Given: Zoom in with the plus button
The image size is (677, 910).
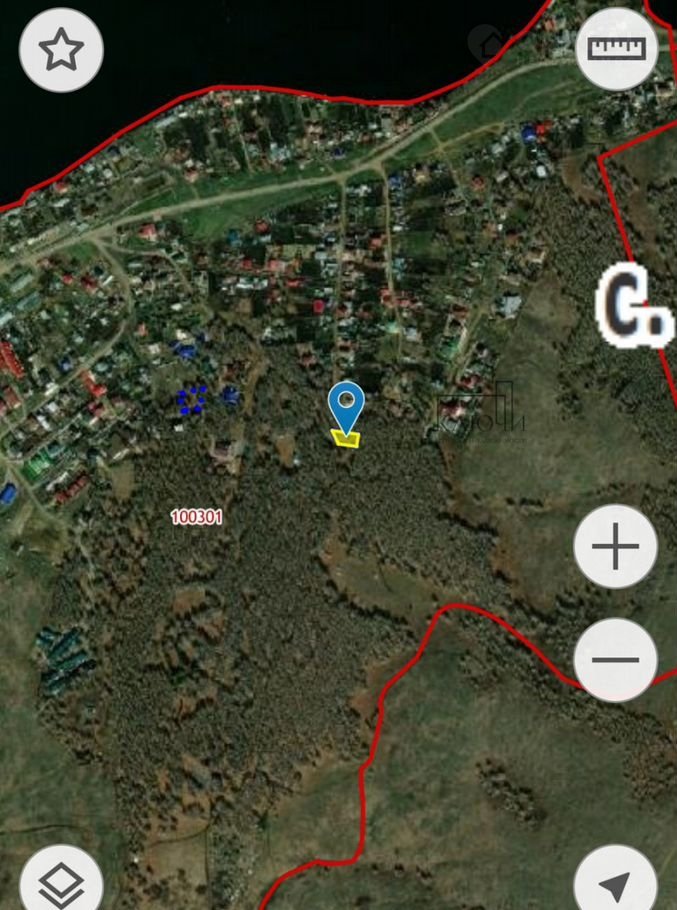Looking at the screenshot, I should coord(615,547).
